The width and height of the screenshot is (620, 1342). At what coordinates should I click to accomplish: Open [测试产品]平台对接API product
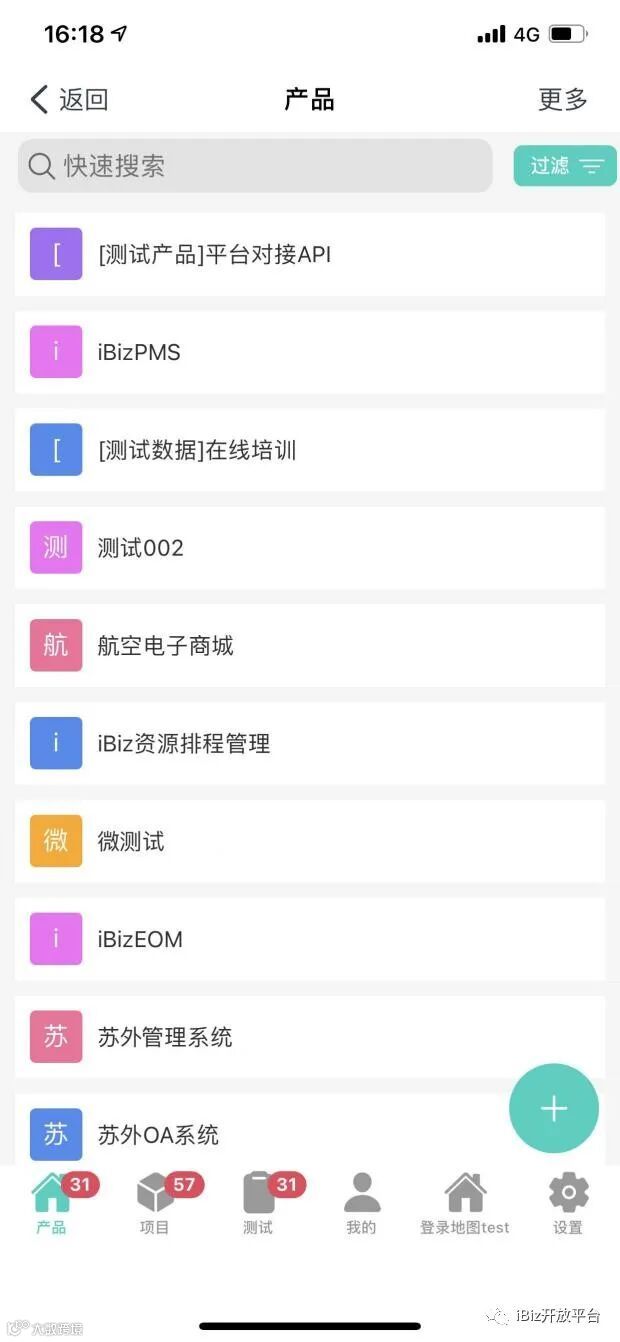point(310,254)
